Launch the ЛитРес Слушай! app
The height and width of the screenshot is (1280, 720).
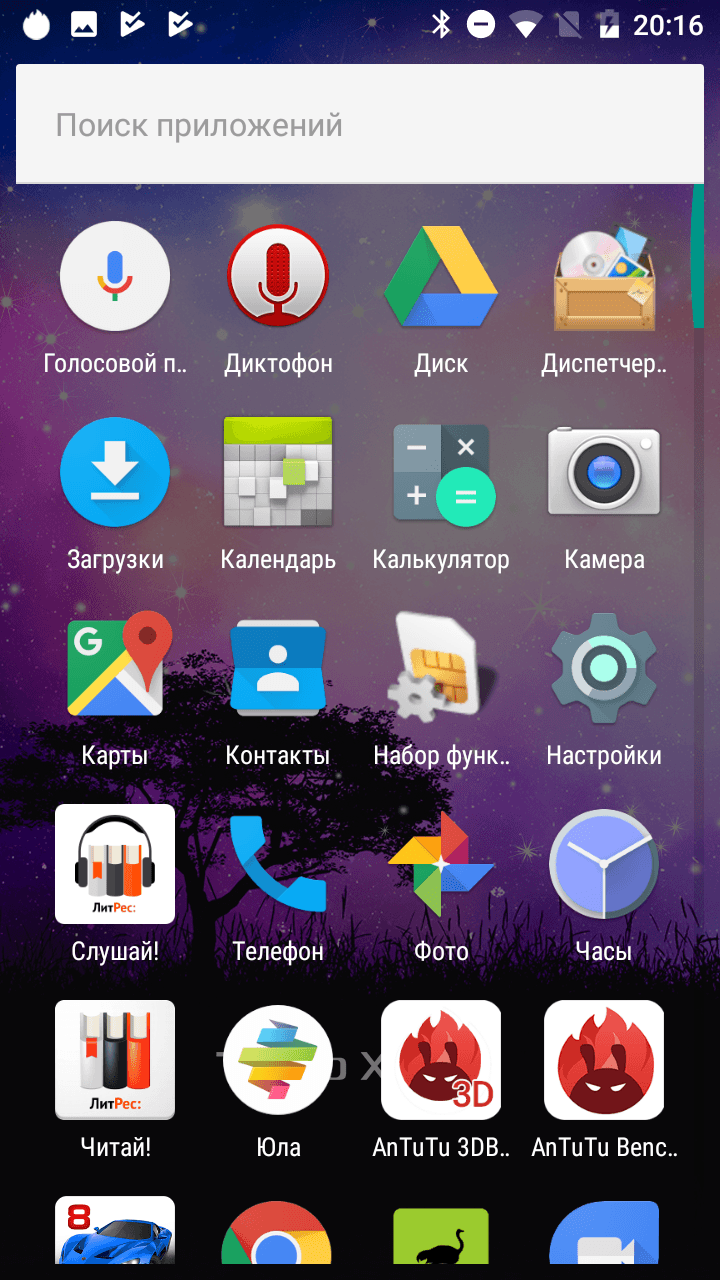115,863
